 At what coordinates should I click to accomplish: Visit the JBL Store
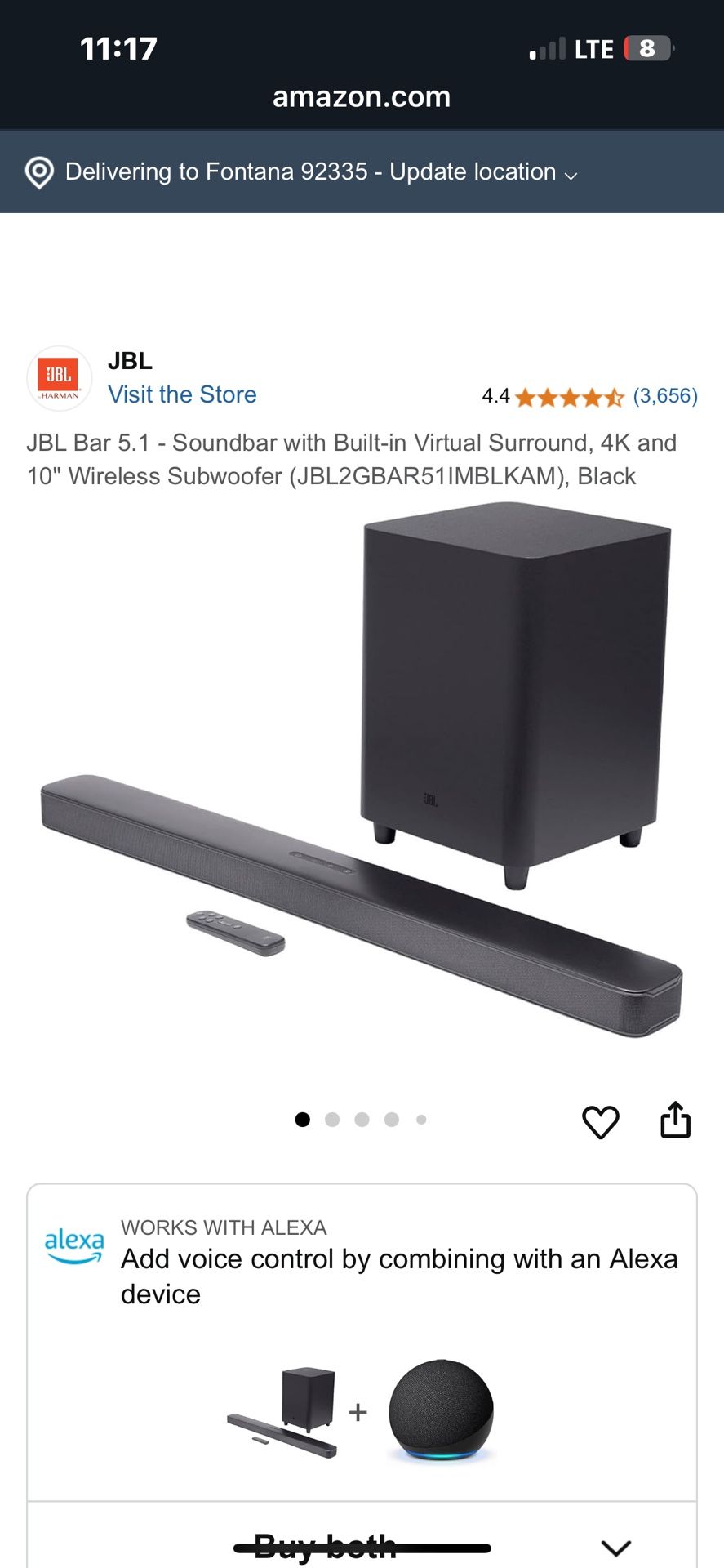tap(182, 394)
